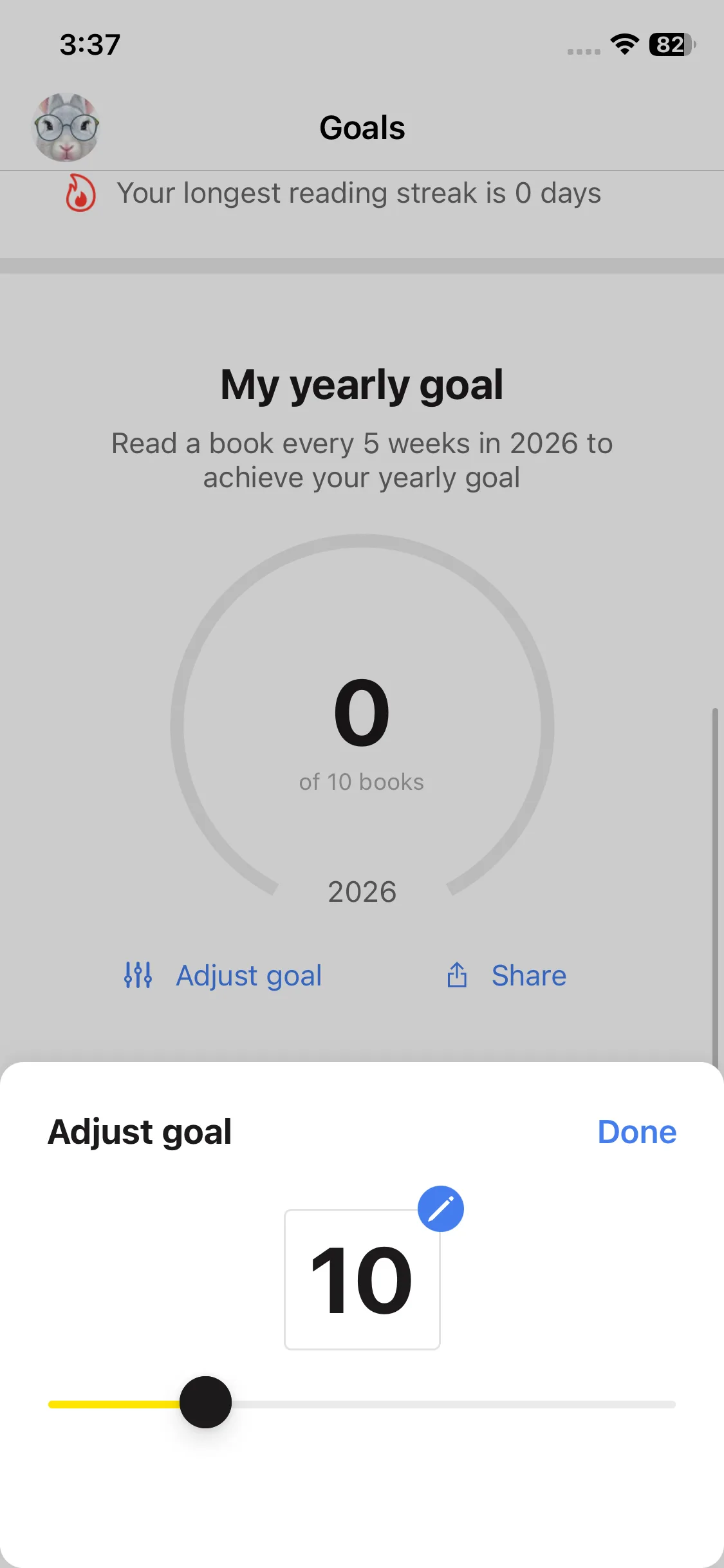
Task: Tap Done to confirm the adjusted goal
Action: click(x=636, y=1132)
